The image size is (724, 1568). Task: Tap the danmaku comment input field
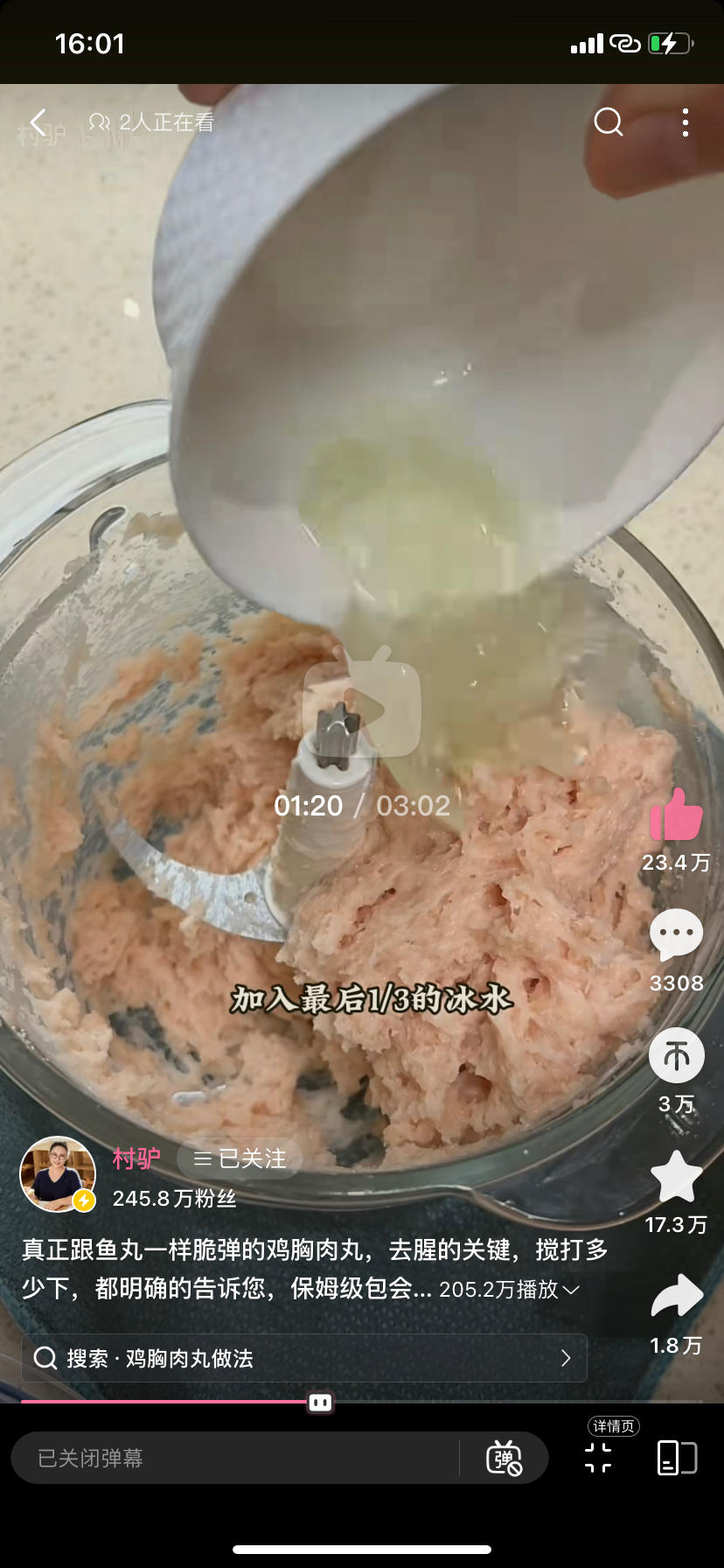pyautogui.click(x=236, y=1458)
